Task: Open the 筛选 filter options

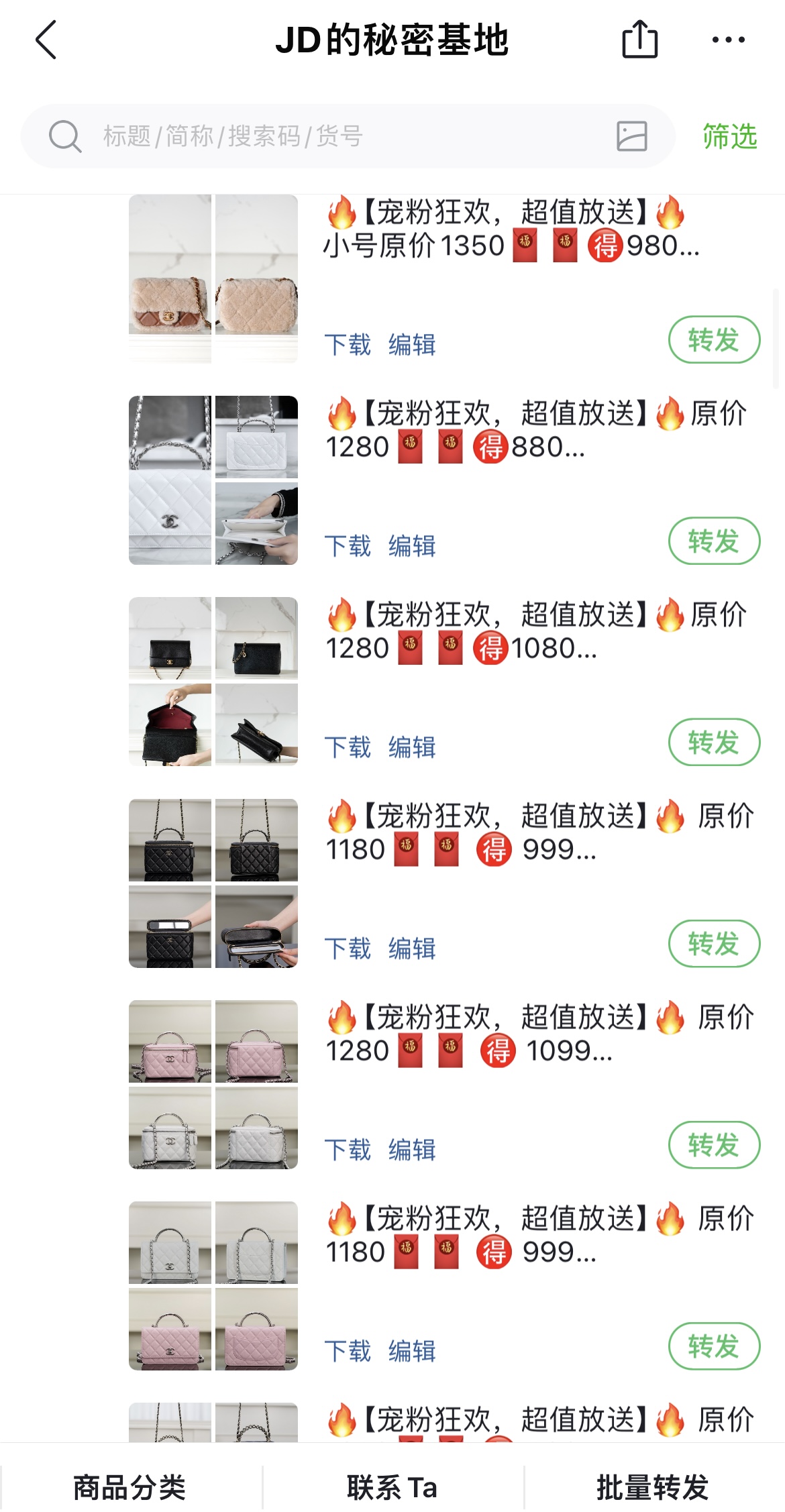Action: pos(729,136)
